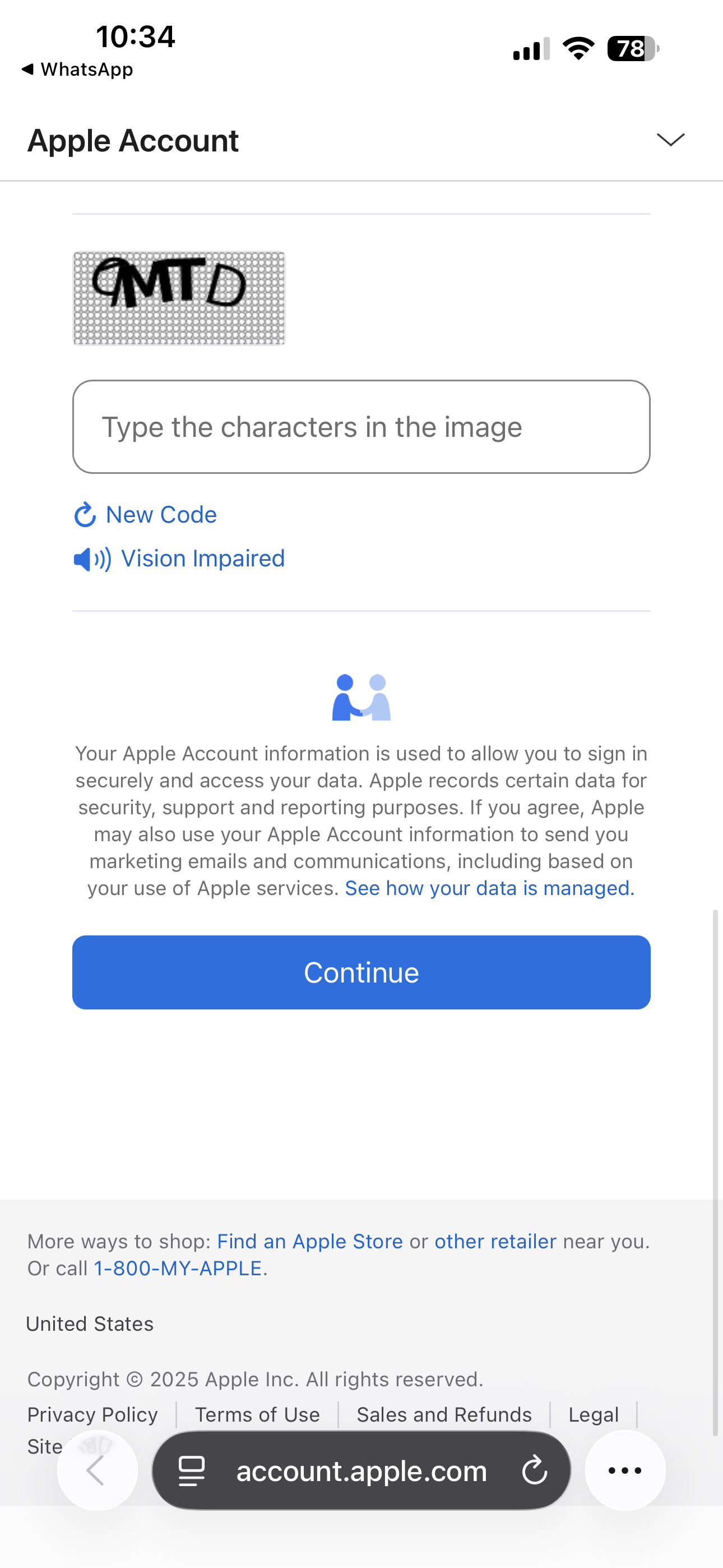Viewport: 723px width, 1568px height.
Task: Tap the account.apple.com address bar
Action: click(x=361, y=1470)
